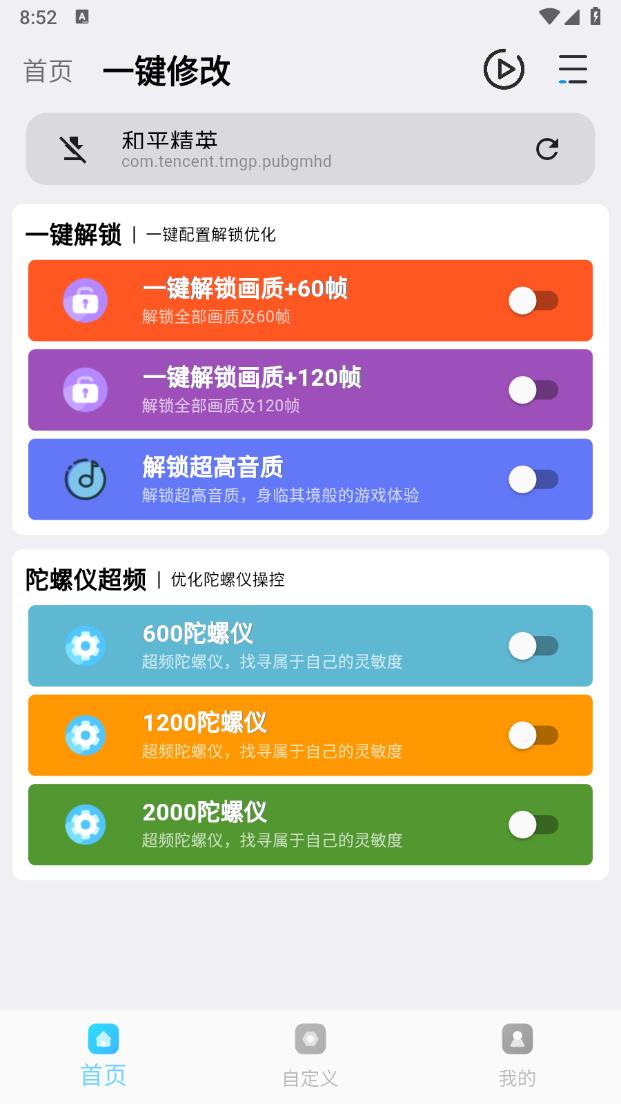
Task: Switch on 1200陀螺仪 overclock
Action: [534, 735]
